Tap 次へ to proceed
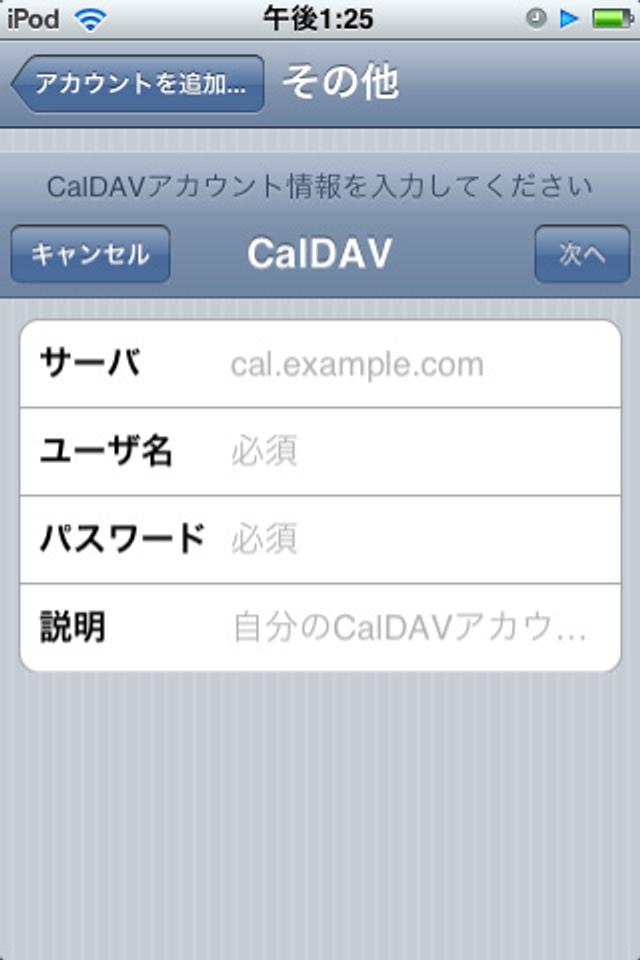640x960 pixels. 582,254
